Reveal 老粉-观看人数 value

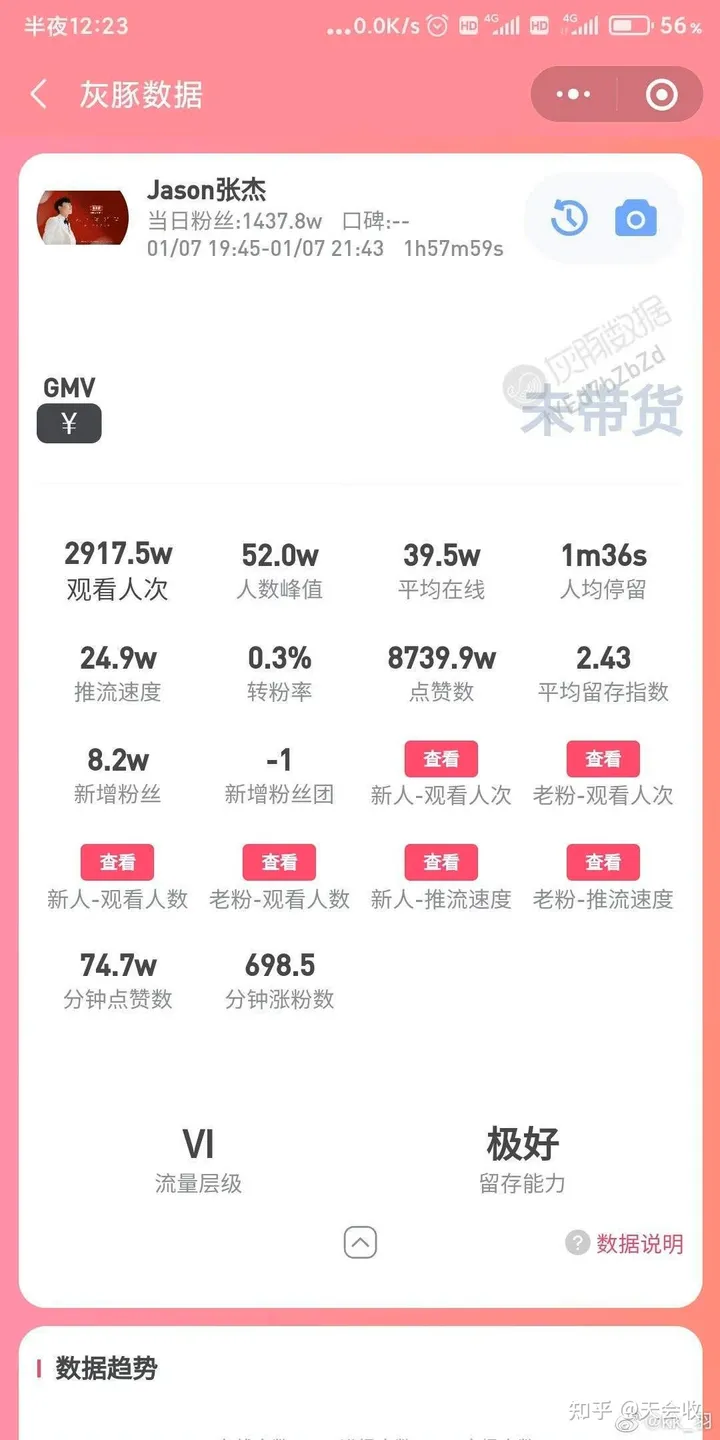click(279, 863)
